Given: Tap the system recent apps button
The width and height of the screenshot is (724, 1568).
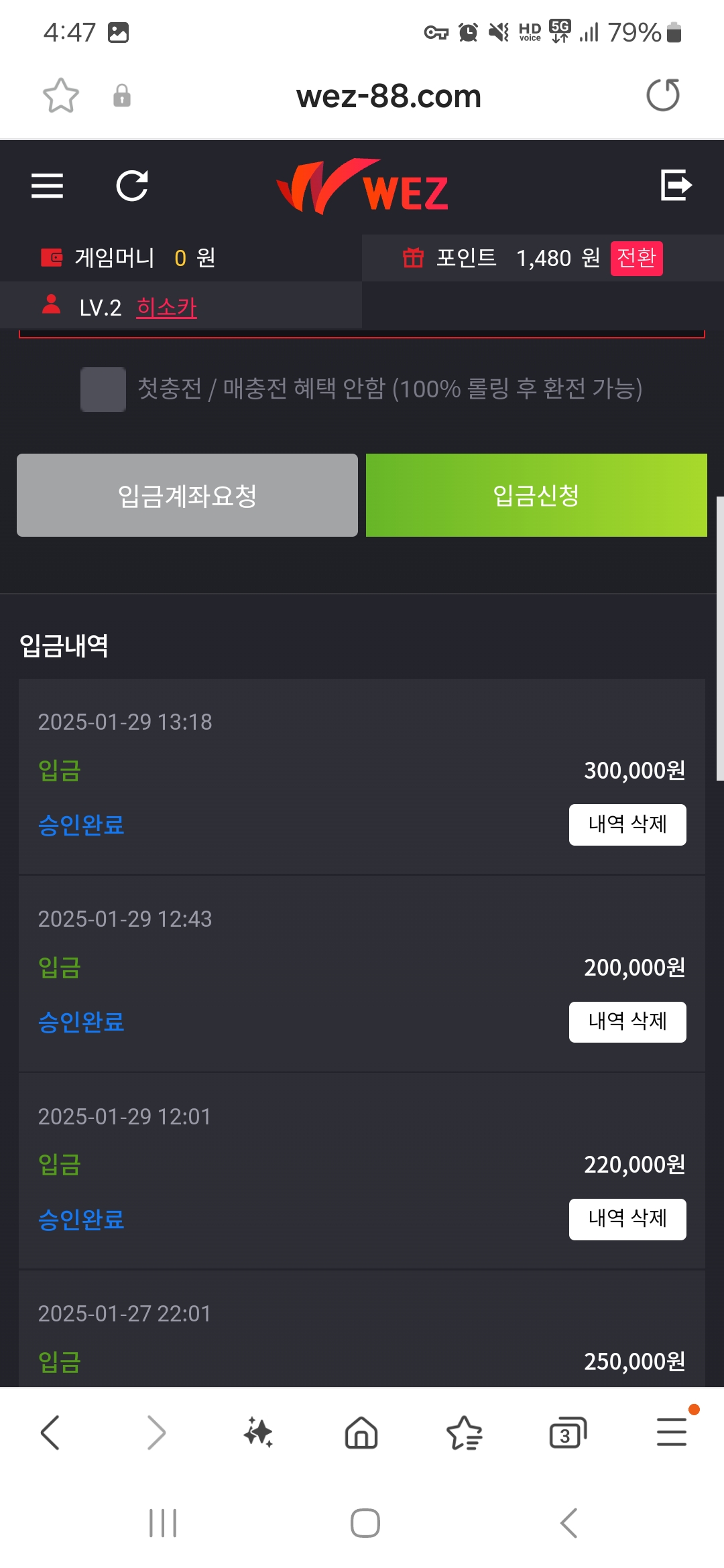Looking at the screenshot, I should tap(163, 1523).
